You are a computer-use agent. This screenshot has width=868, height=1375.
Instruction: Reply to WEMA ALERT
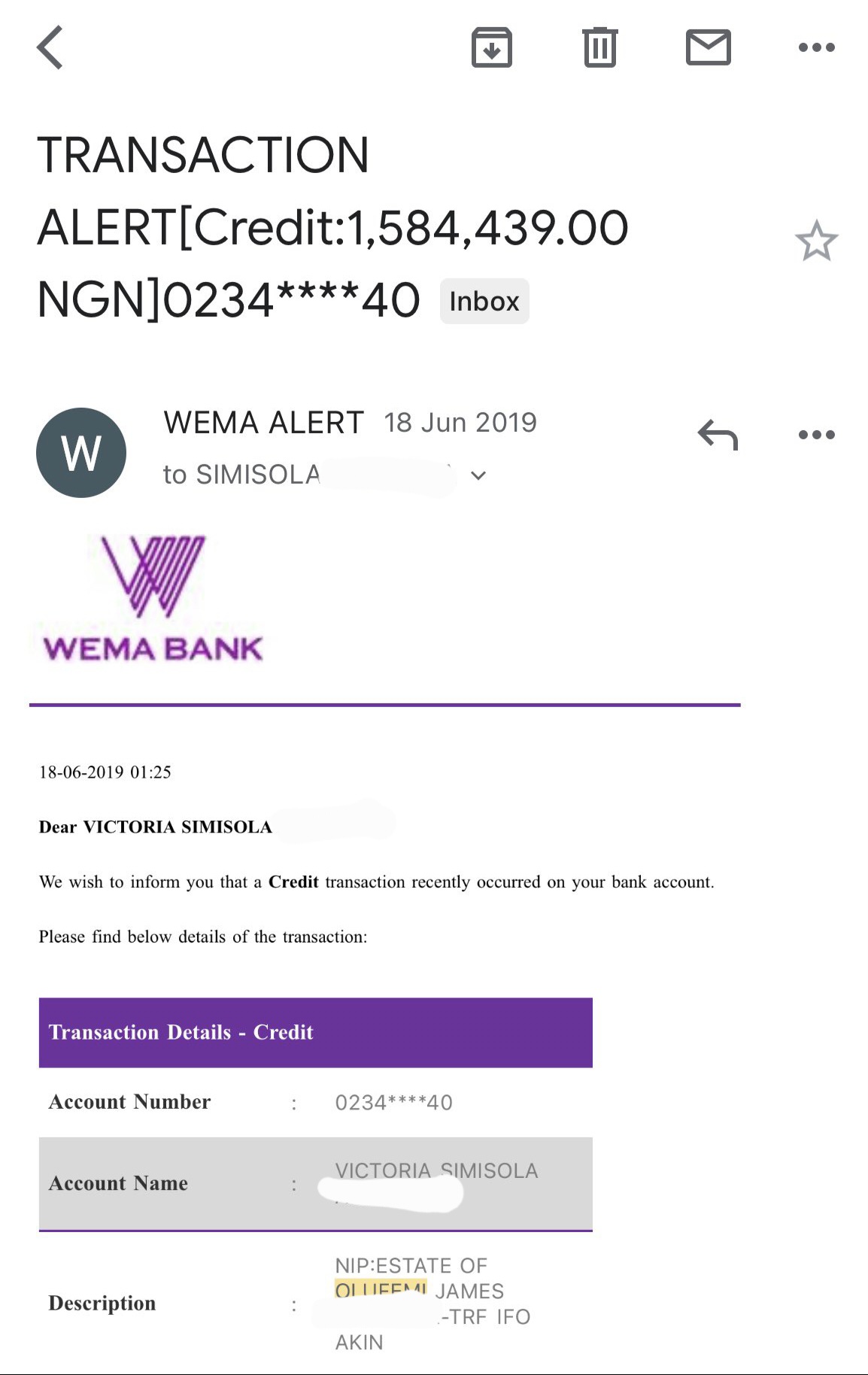718,435
